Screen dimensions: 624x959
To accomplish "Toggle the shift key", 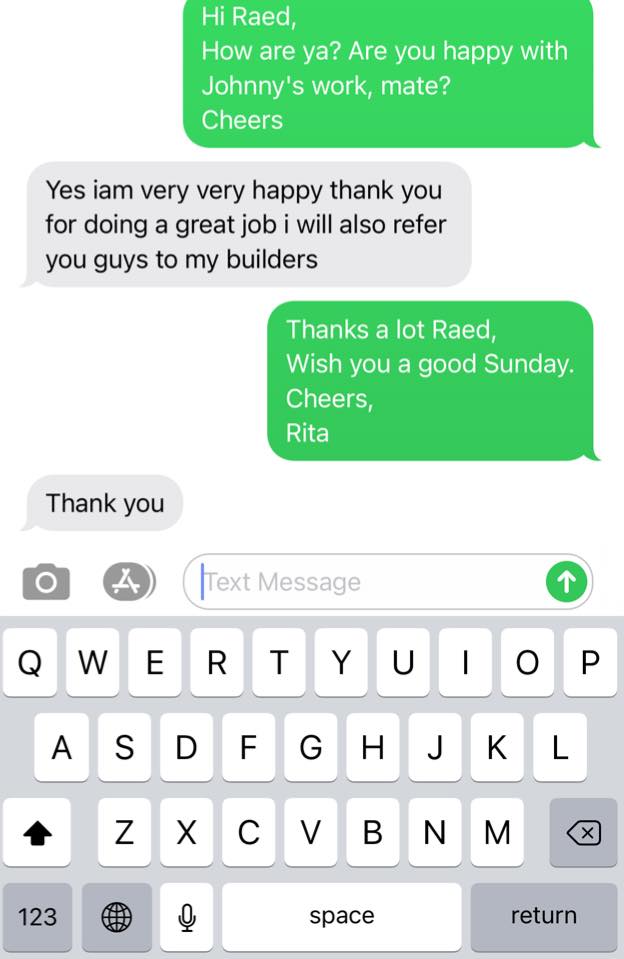I will (x=37, y=832).
